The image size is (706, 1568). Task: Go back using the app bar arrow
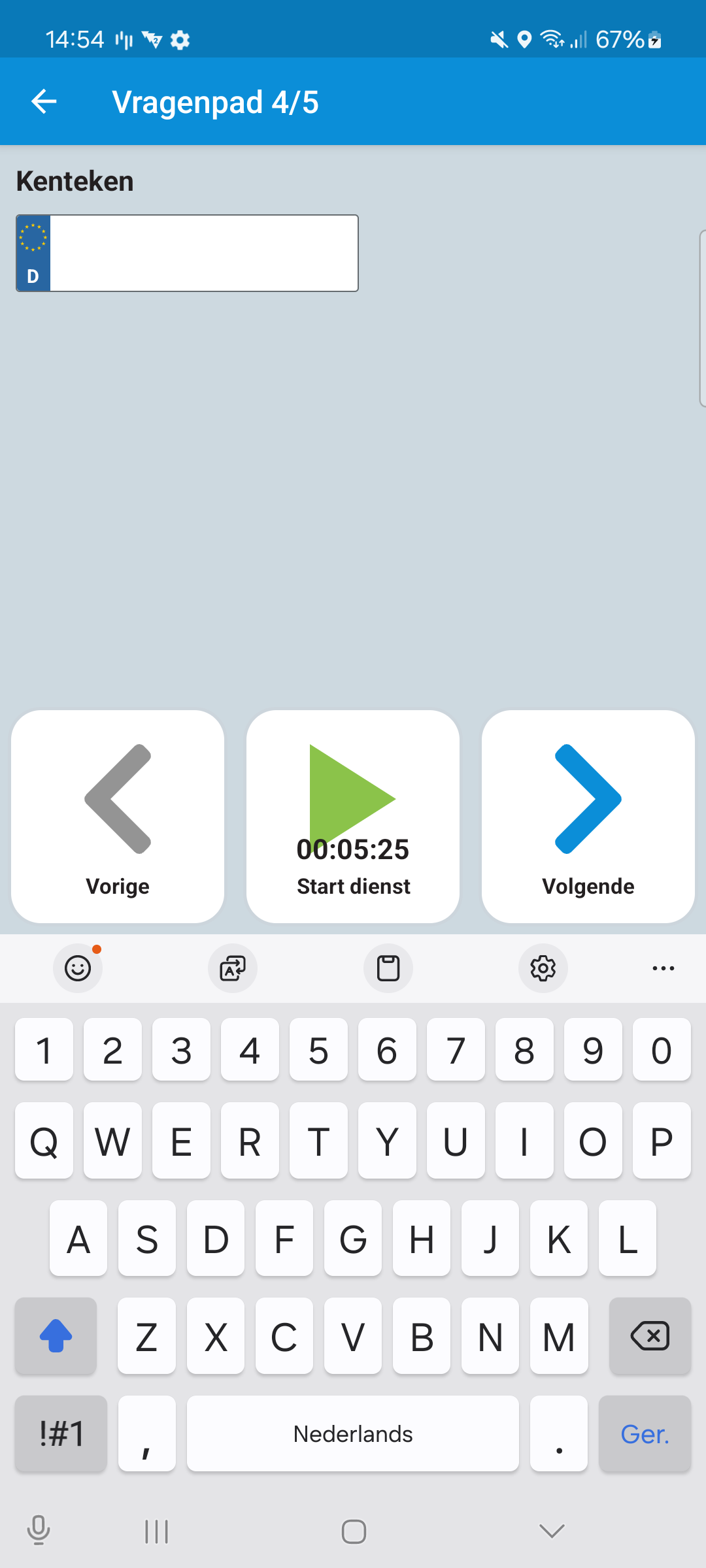(44, 102)
